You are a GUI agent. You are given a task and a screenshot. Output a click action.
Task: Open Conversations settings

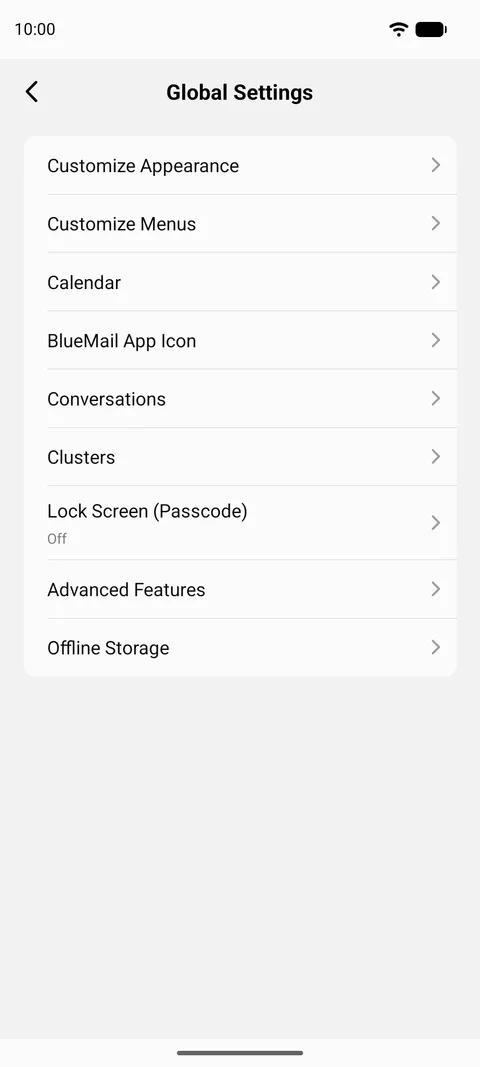(x=240, y=399)
